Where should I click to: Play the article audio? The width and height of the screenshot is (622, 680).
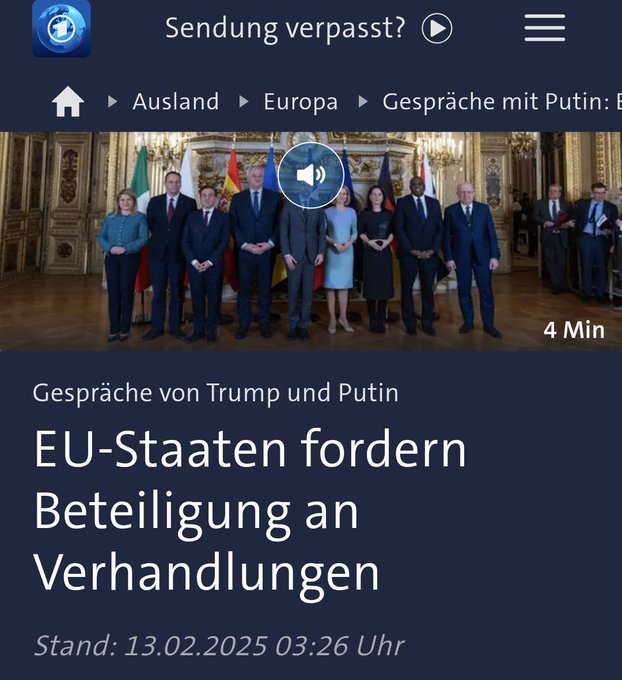pyautogui.click(x=311, y=175)
